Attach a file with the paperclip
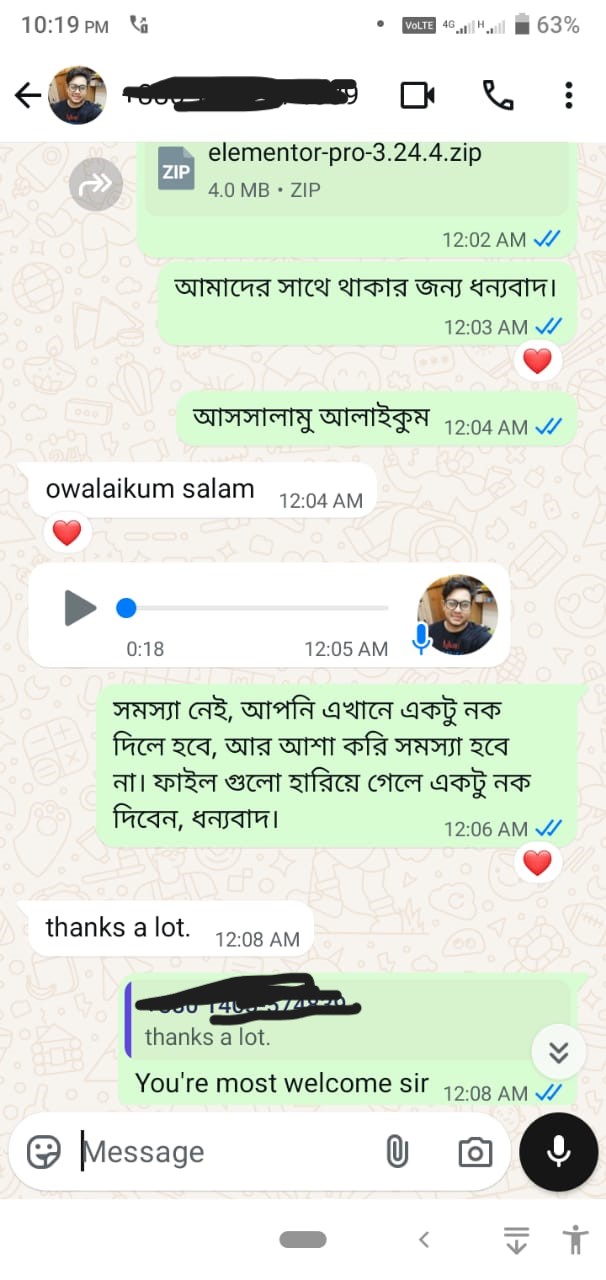This screenshot has height=1280, width=606. 397,1152
